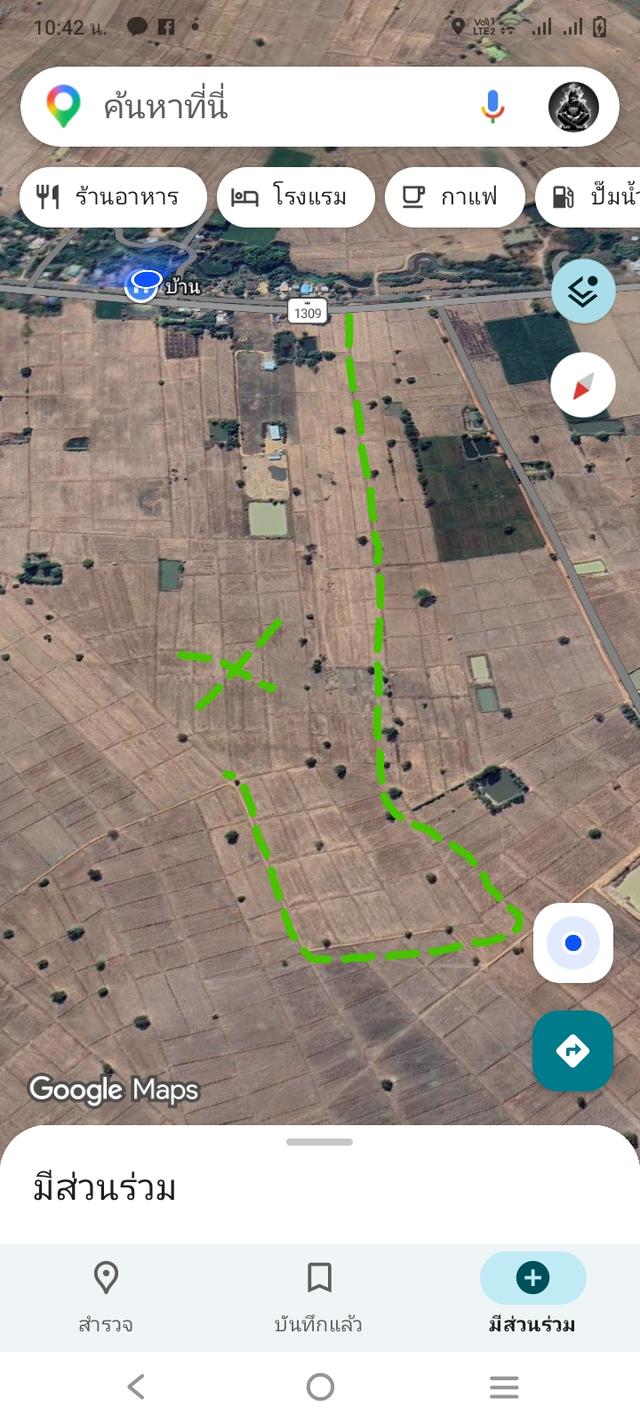
Task: Go to the system home screen
Action: (x=320, y=1387)
